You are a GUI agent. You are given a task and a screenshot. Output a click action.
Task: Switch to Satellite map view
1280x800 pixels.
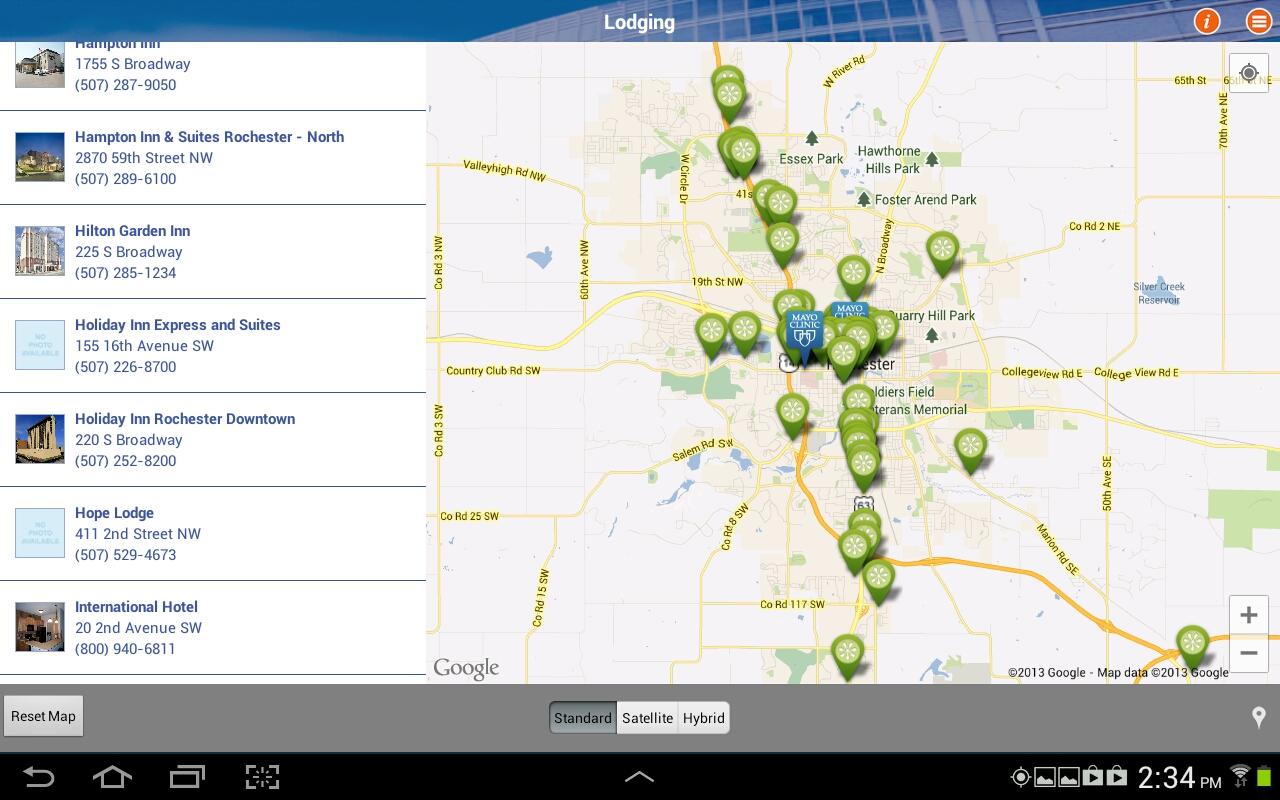tap(647, 718)
